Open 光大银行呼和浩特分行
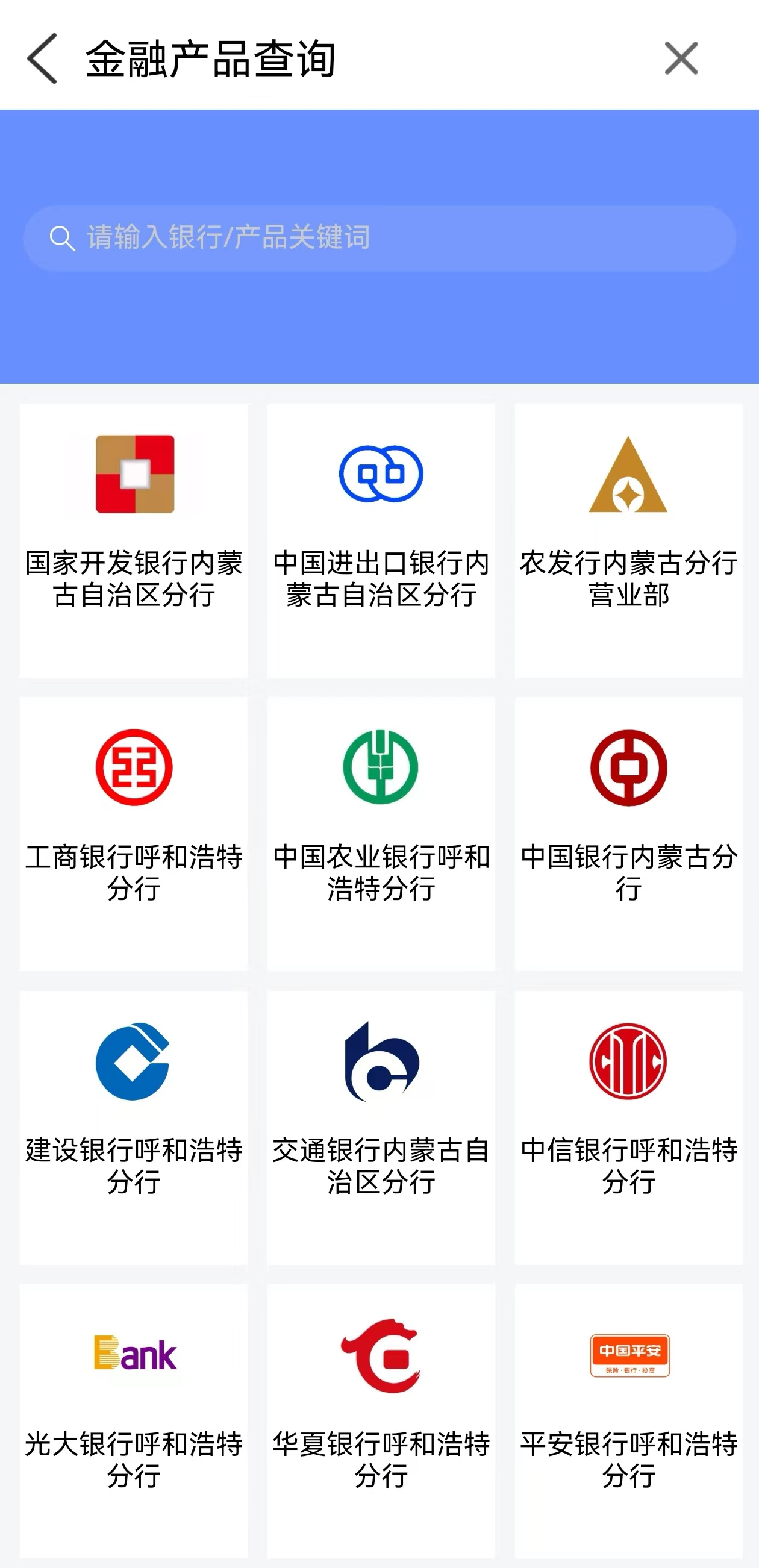Viewport: 759px width, 1568px height. coord(134,1420)
